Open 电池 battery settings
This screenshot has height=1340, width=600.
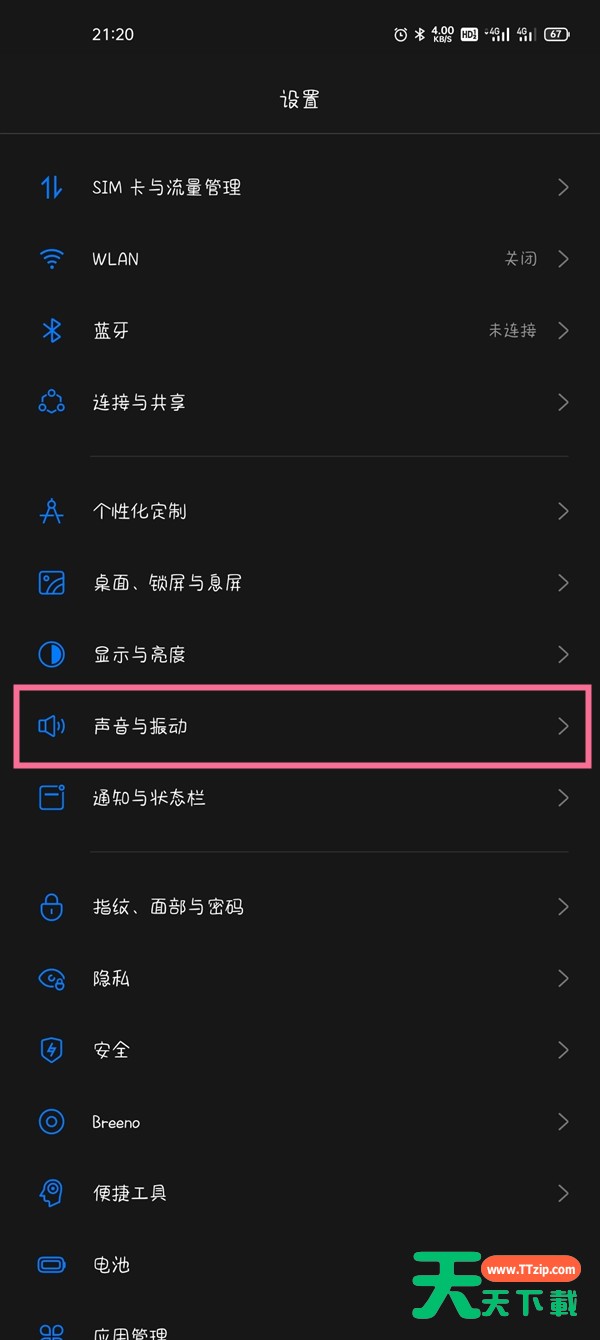point(300,1265)
